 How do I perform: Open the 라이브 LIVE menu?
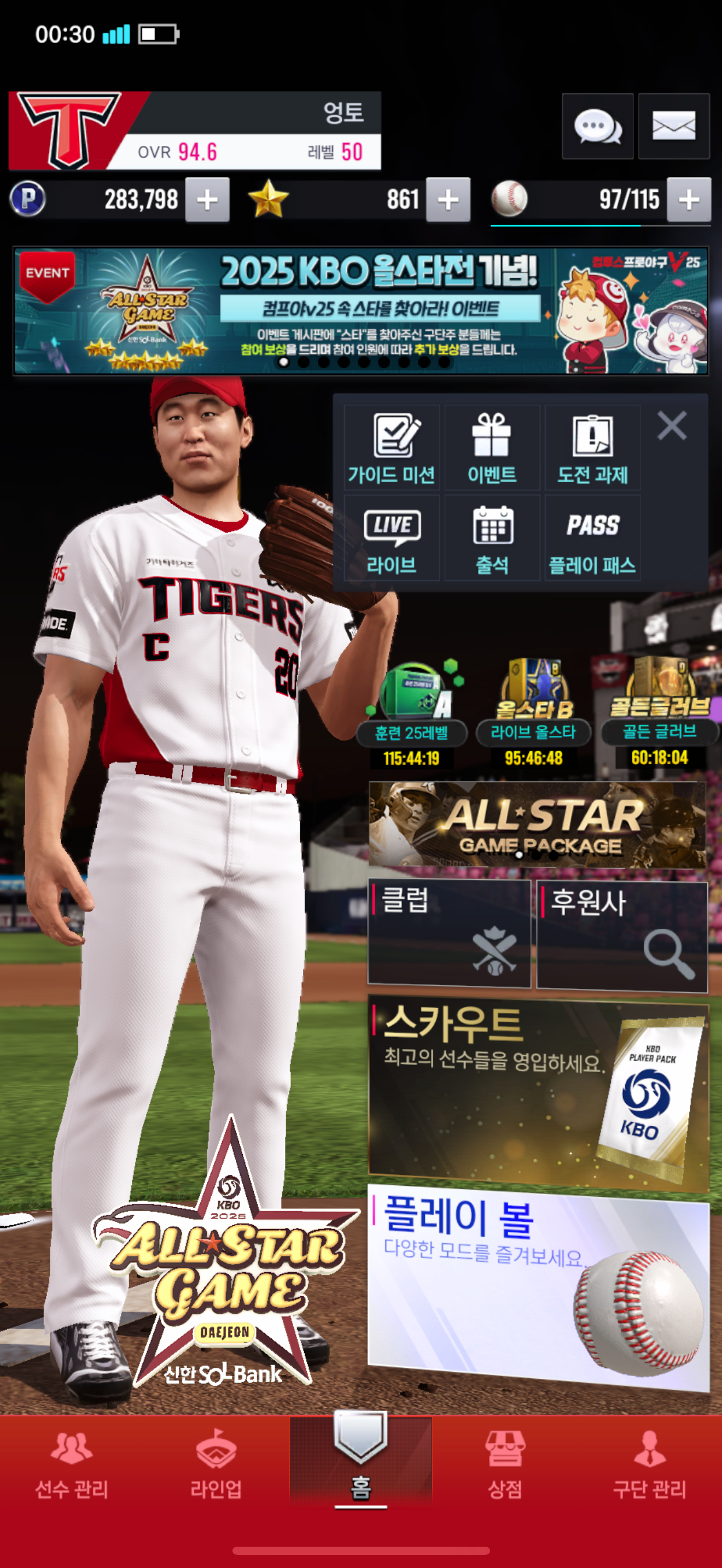[x=392, y=538]
